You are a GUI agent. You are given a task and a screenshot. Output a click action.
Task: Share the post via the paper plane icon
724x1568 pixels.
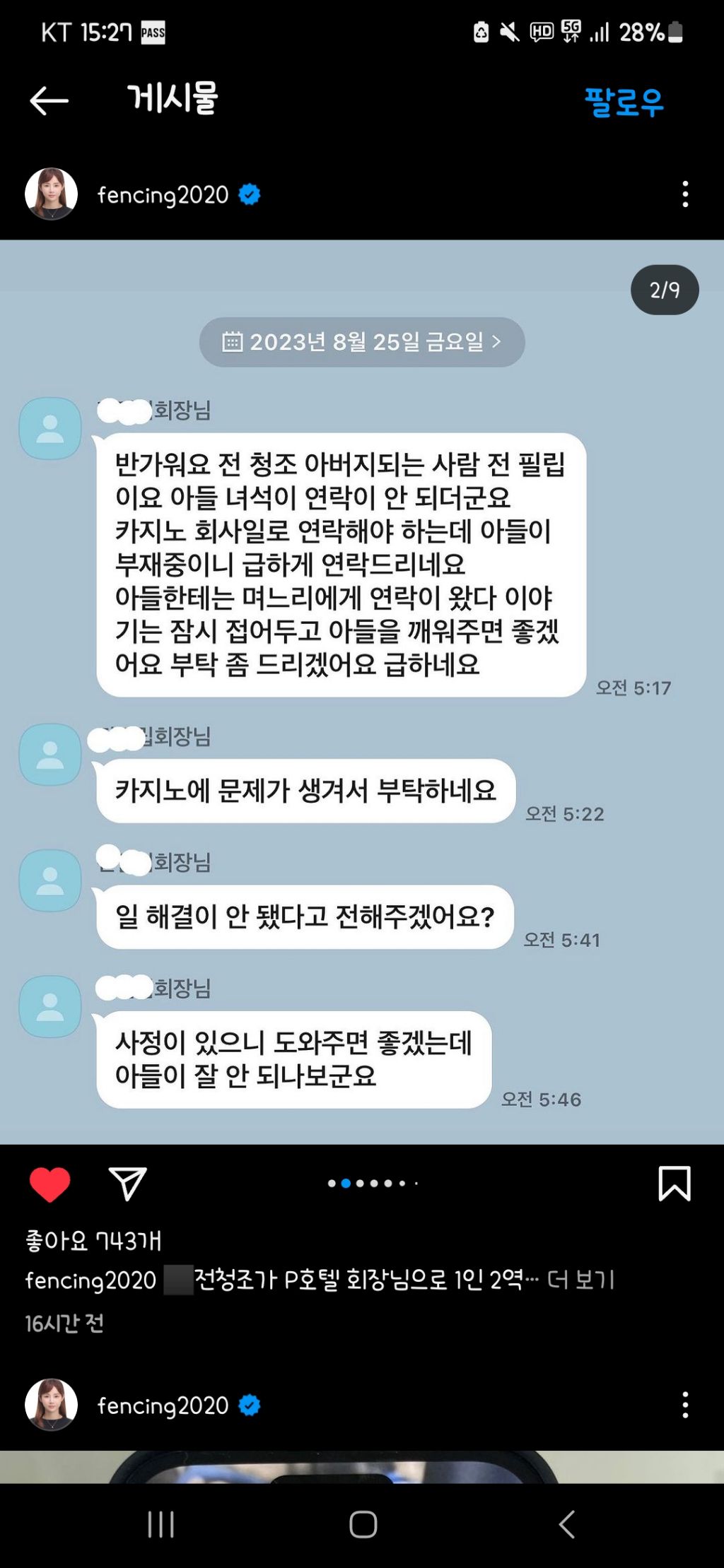(x=128, y=1184)
